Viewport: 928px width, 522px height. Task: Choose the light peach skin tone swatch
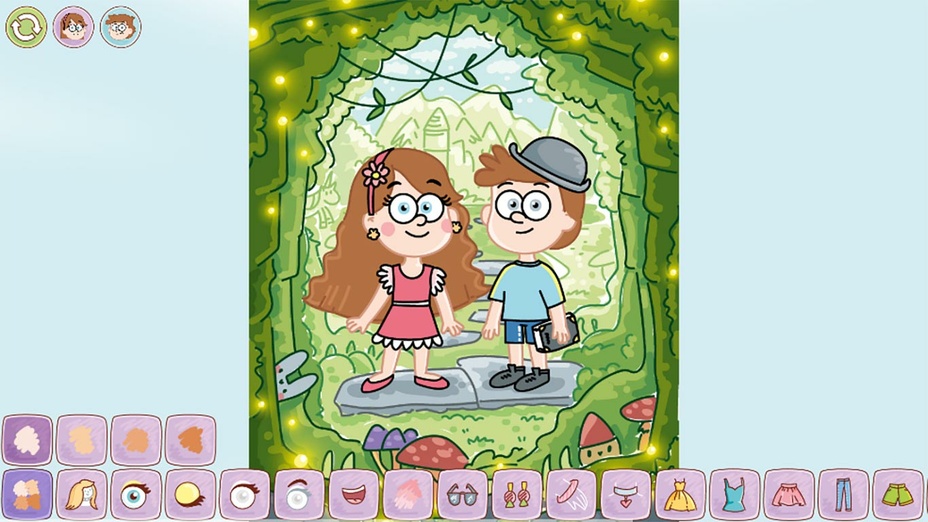82,440
